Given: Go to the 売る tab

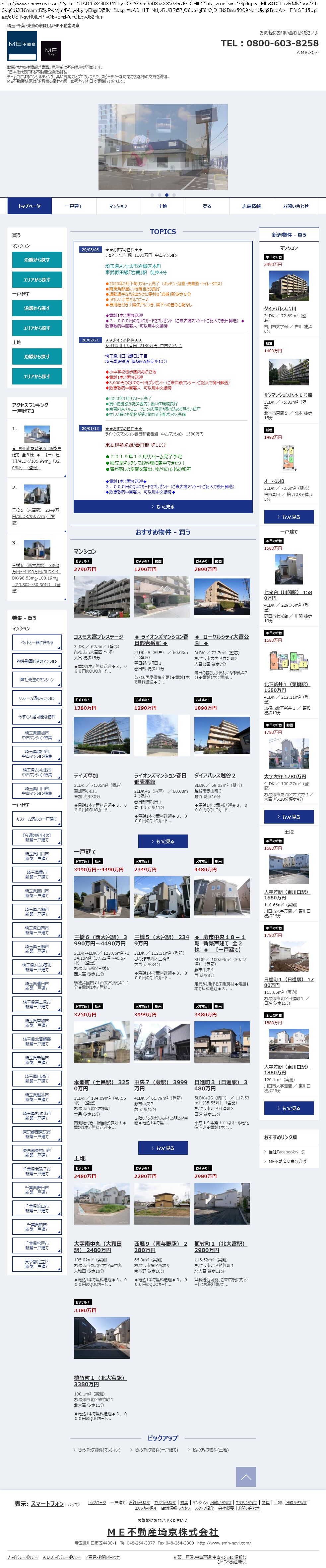Looking at the screenshot, I should click(207, 206).
